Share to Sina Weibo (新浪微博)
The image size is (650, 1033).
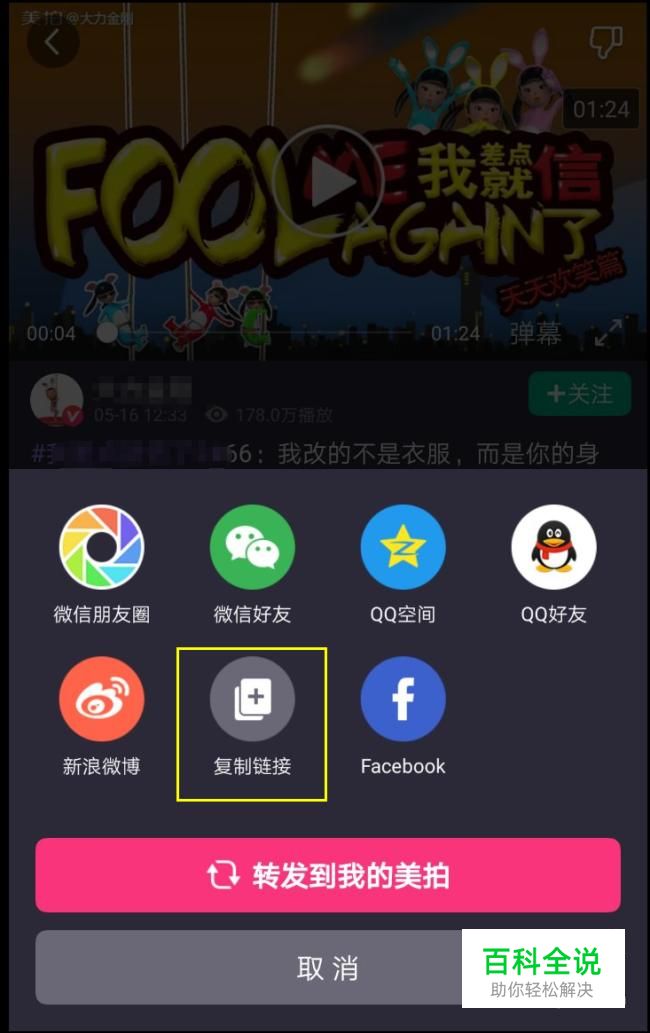102,699
